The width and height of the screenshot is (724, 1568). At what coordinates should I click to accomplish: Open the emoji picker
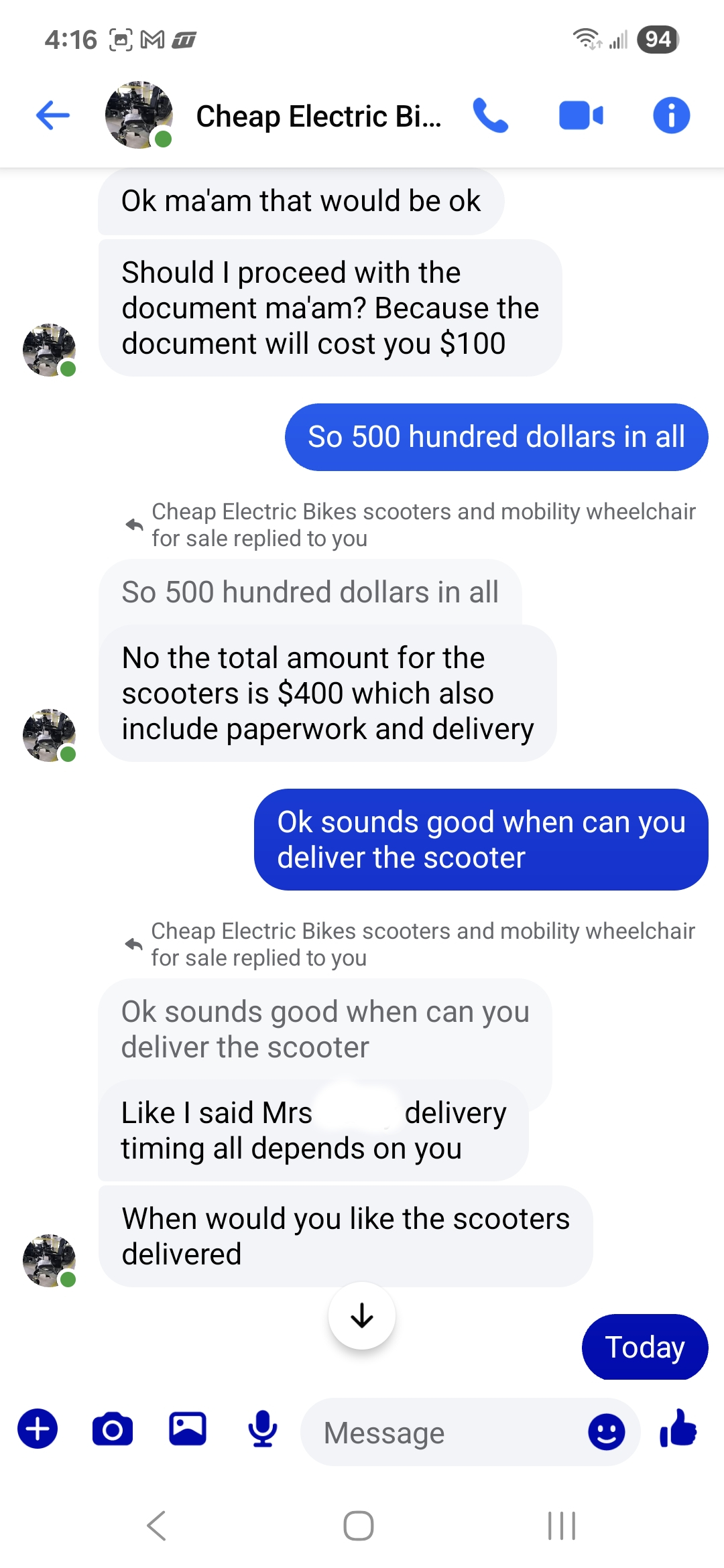606,1432
